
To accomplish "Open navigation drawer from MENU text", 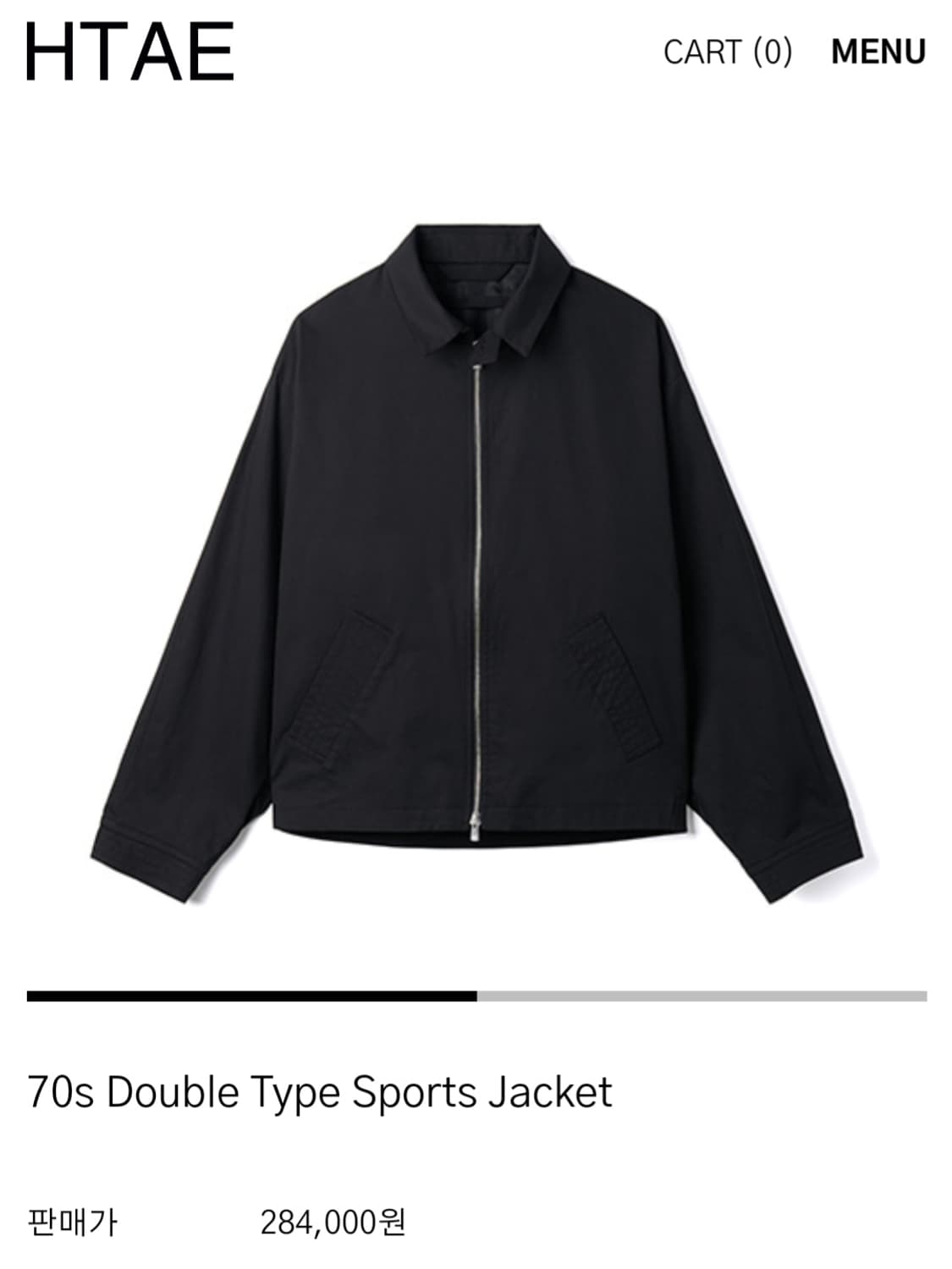I will [878, 52].
